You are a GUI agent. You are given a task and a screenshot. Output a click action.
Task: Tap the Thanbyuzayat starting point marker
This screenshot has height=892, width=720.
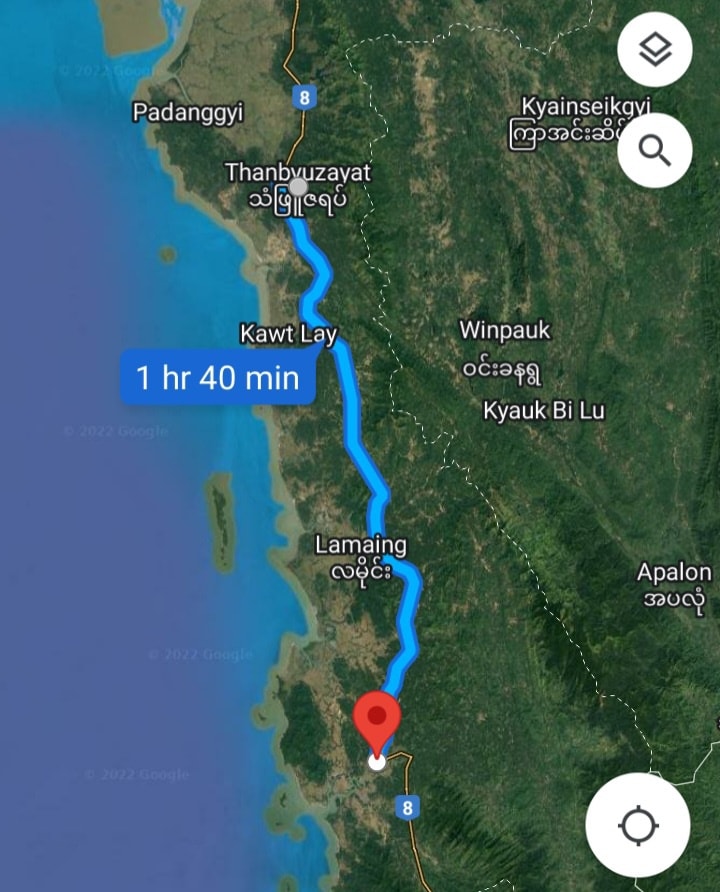[297, 187]
